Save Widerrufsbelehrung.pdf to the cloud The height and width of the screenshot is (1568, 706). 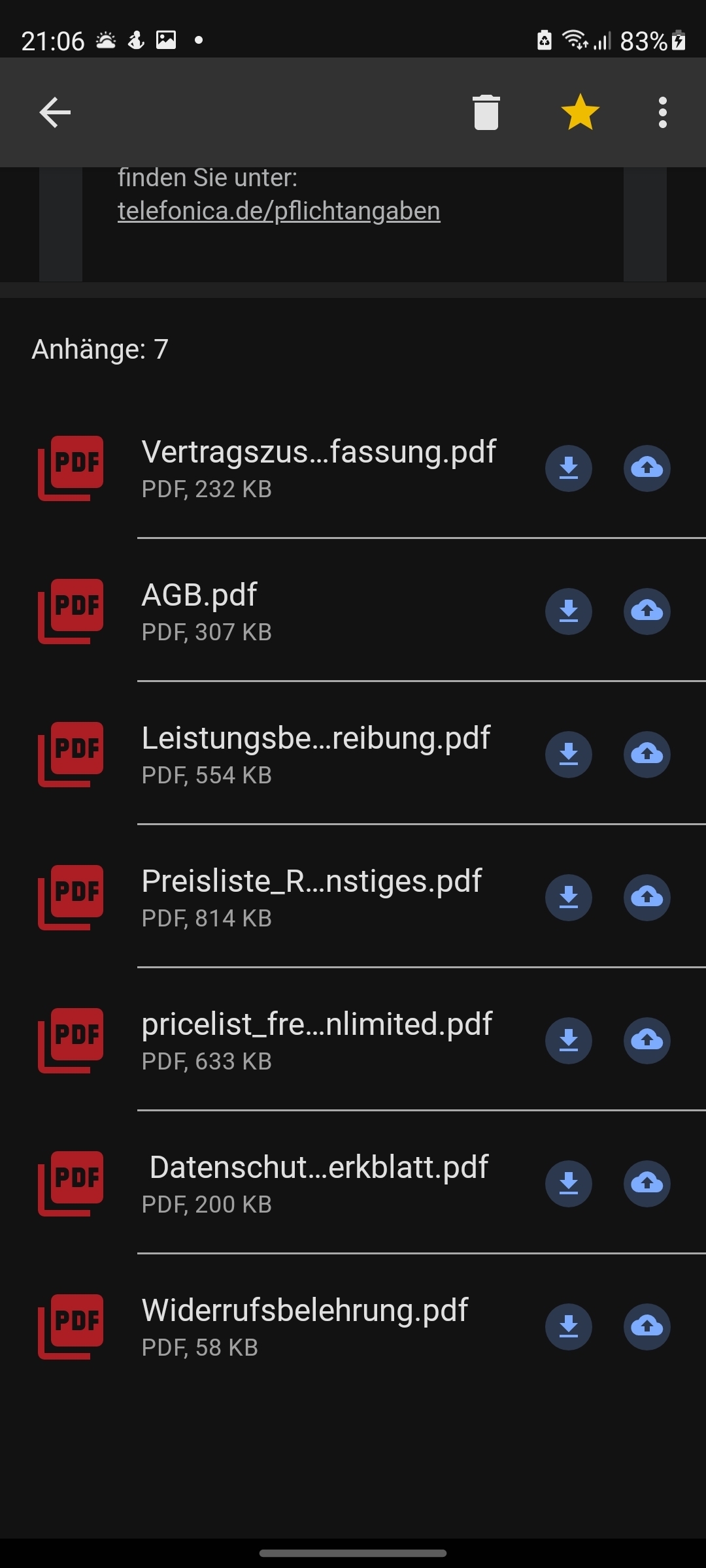(647, 1327)
